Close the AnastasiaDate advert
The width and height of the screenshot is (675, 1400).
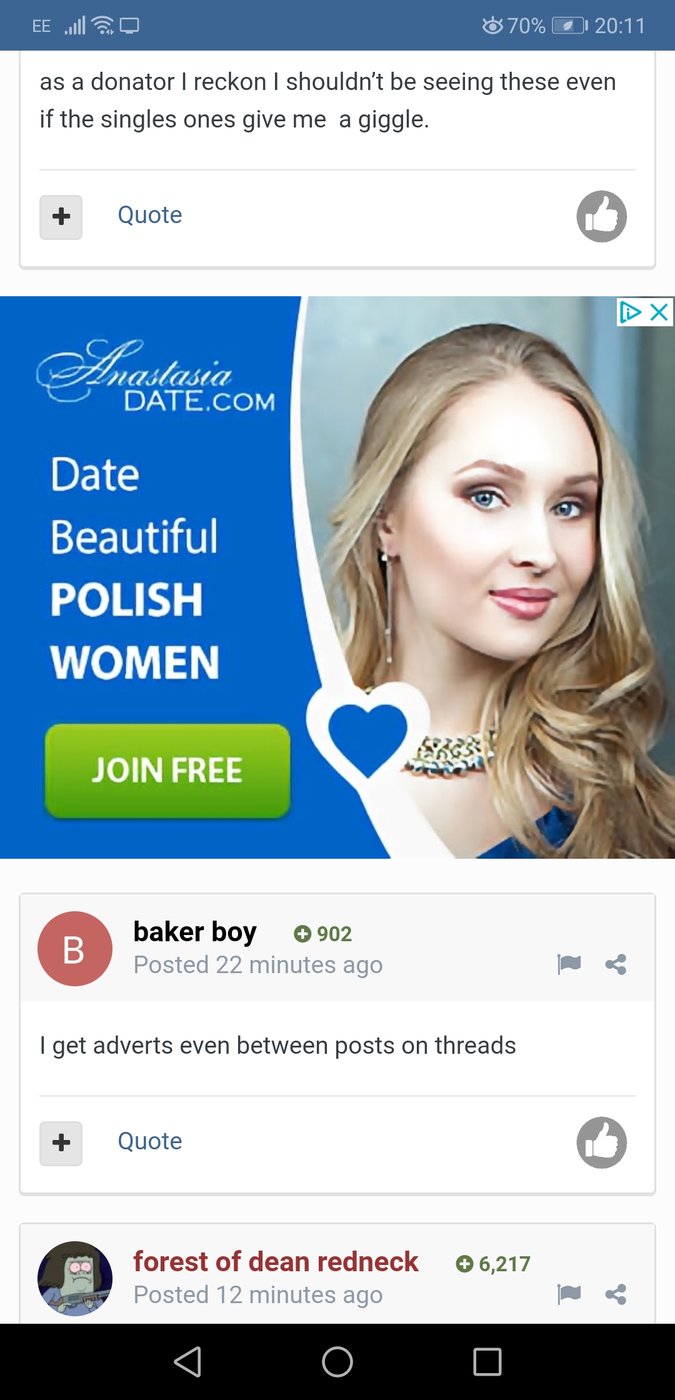[659, 312]
